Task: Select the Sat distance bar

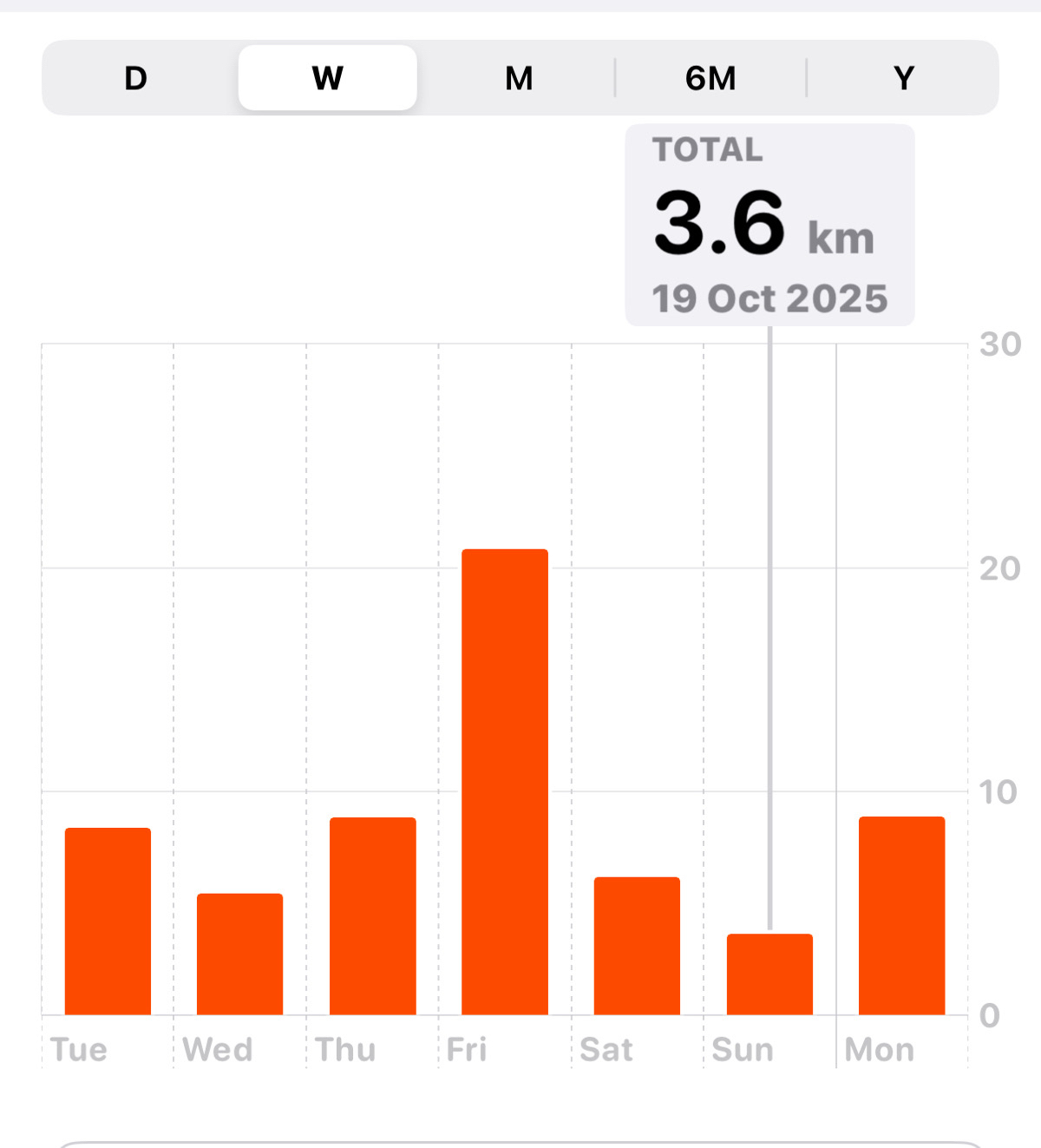Action: (x=637, y=946)
